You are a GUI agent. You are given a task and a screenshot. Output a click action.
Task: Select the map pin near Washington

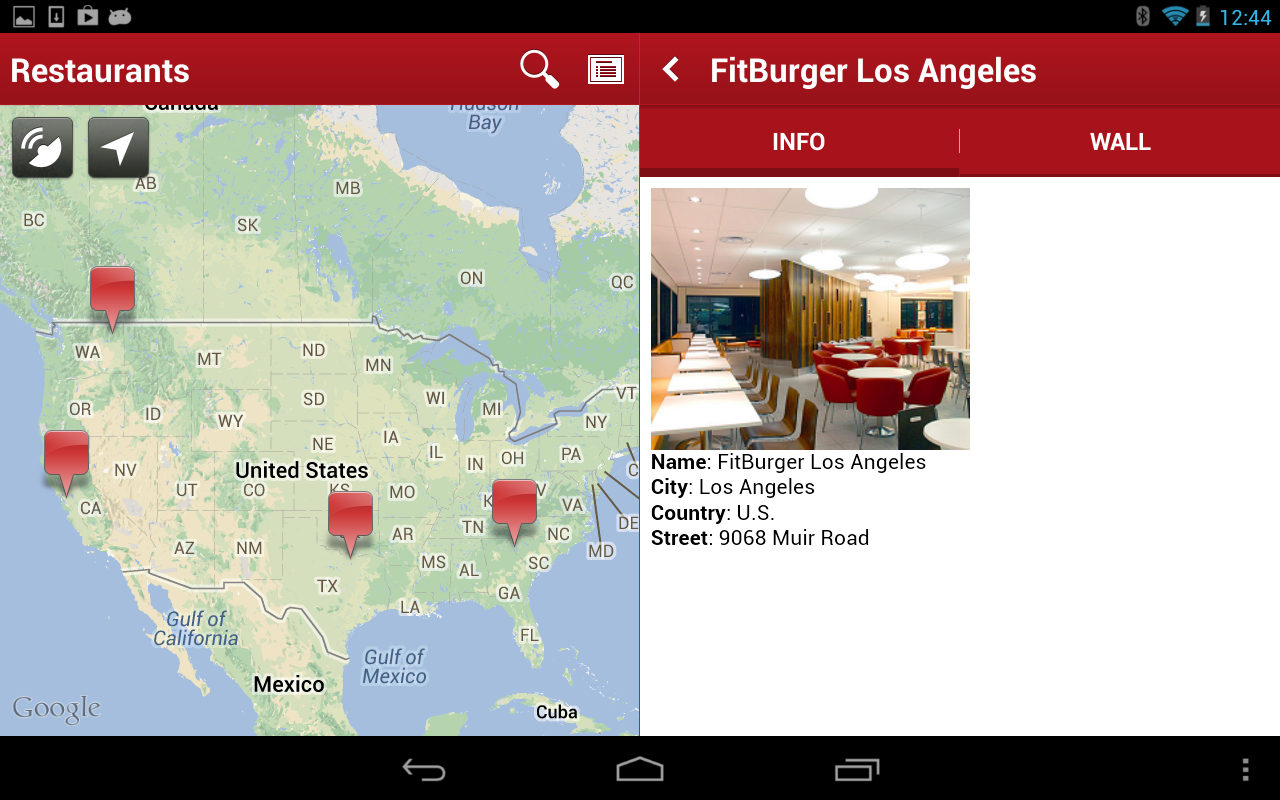[x=112, y=292]
